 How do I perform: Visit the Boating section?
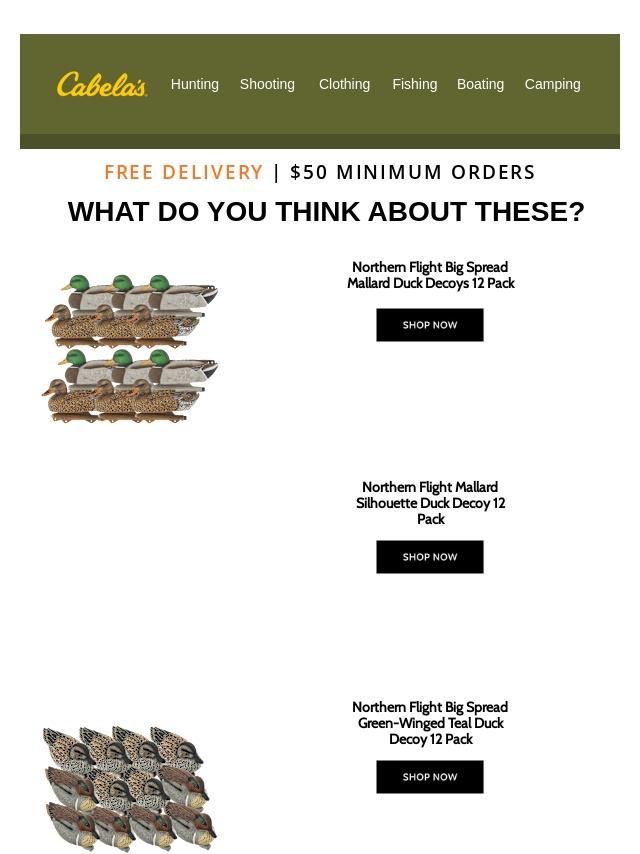tap(480, 84)
